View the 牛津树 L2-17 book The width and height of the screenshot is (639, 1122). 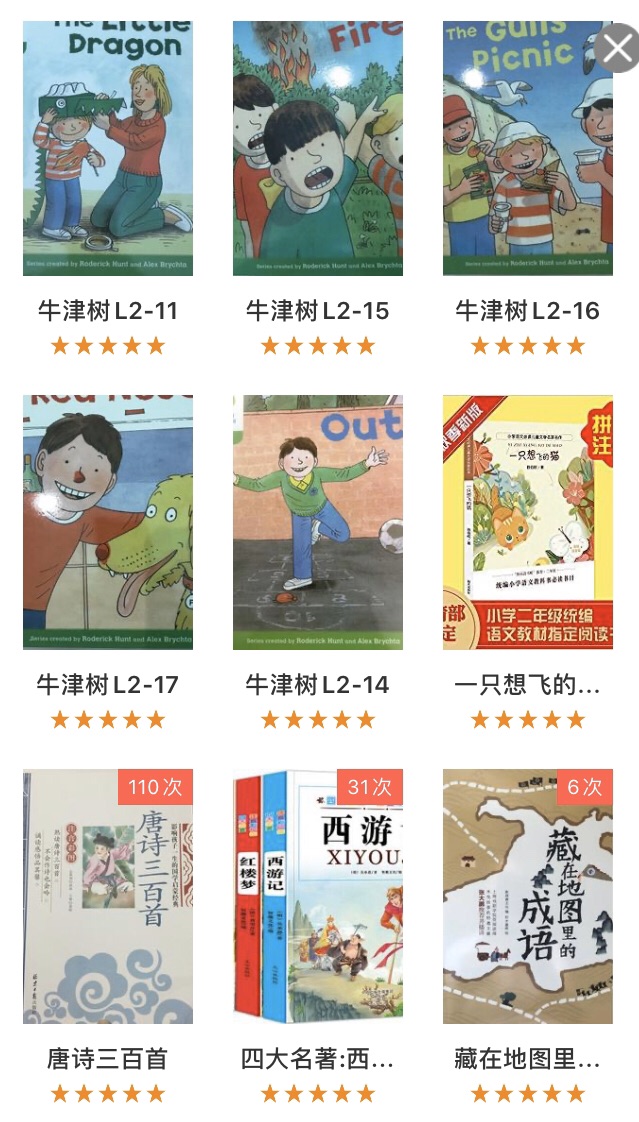[108, 522]
